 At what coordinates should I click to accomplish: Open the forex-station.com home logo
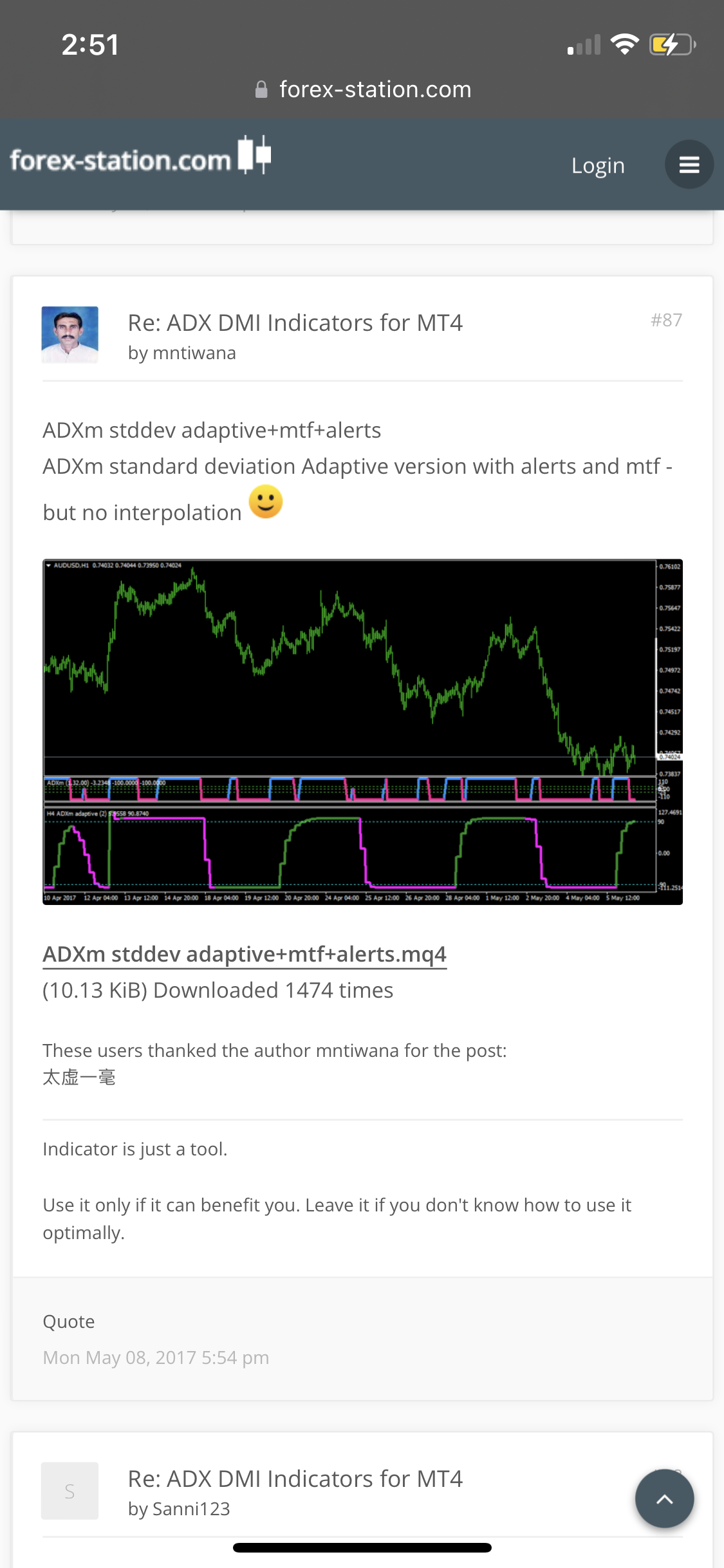pyautogui.click(x=140, y=158)
